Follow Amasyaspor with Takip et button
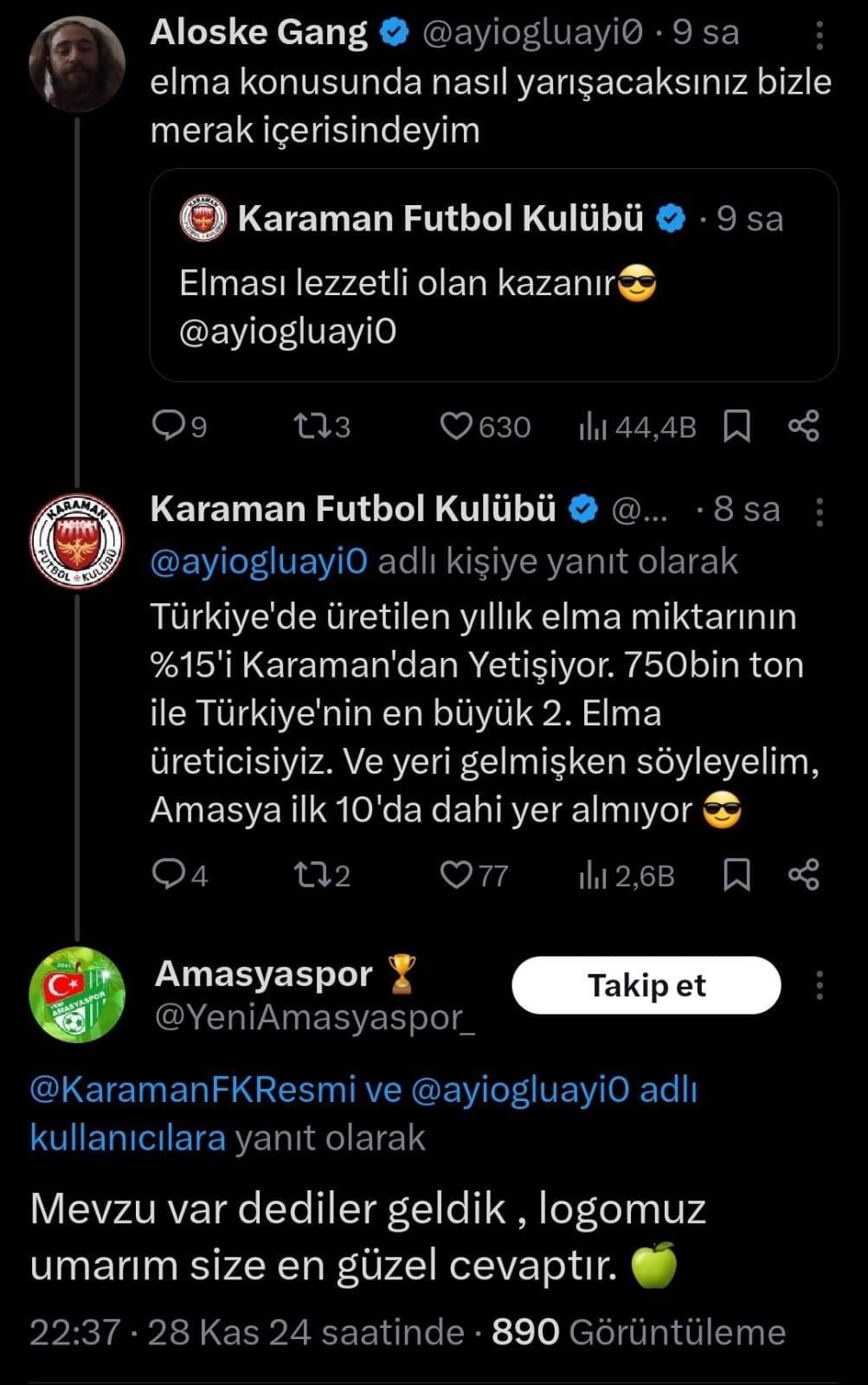The height and width of the screenshot is (1385, 868). point(646,985)
